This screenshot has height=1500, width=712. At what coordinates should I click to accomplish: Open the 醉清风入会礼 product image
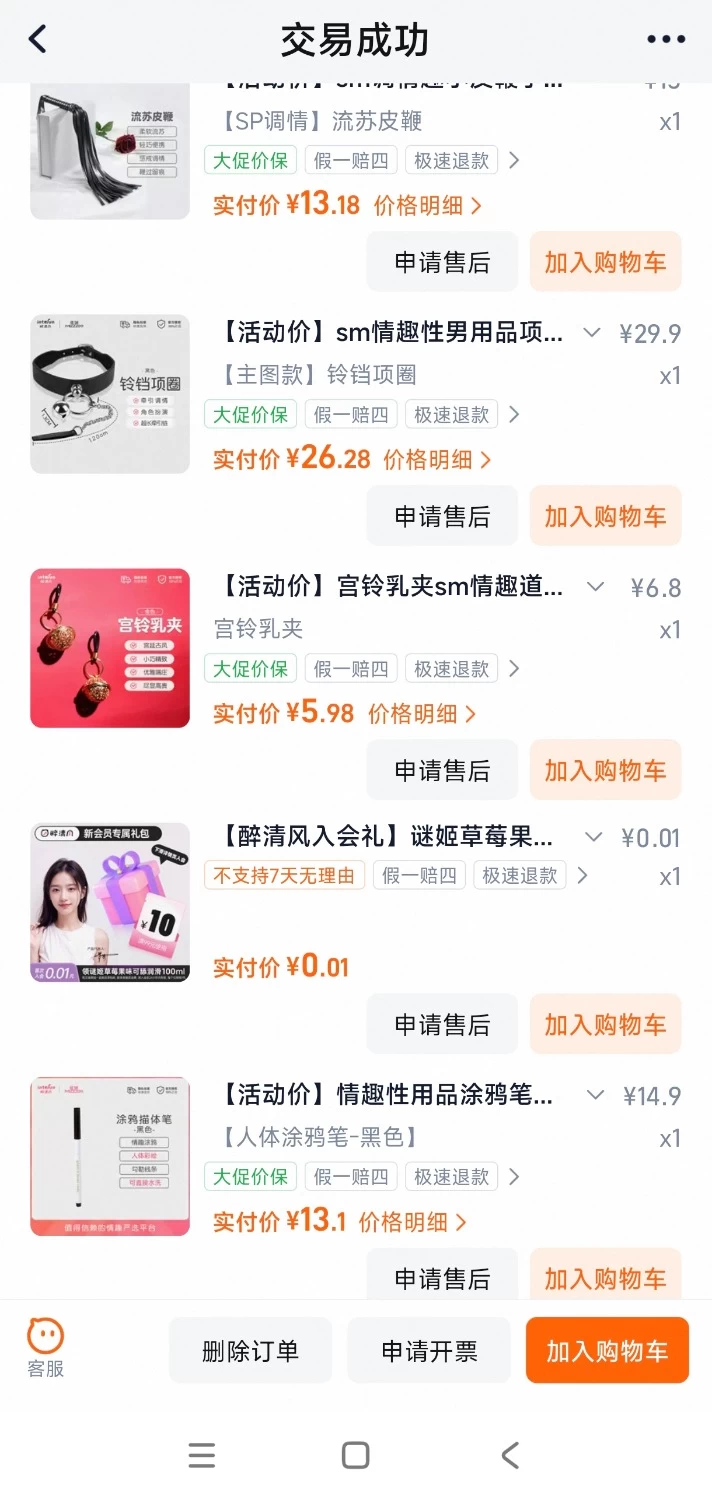click(110, 902)
